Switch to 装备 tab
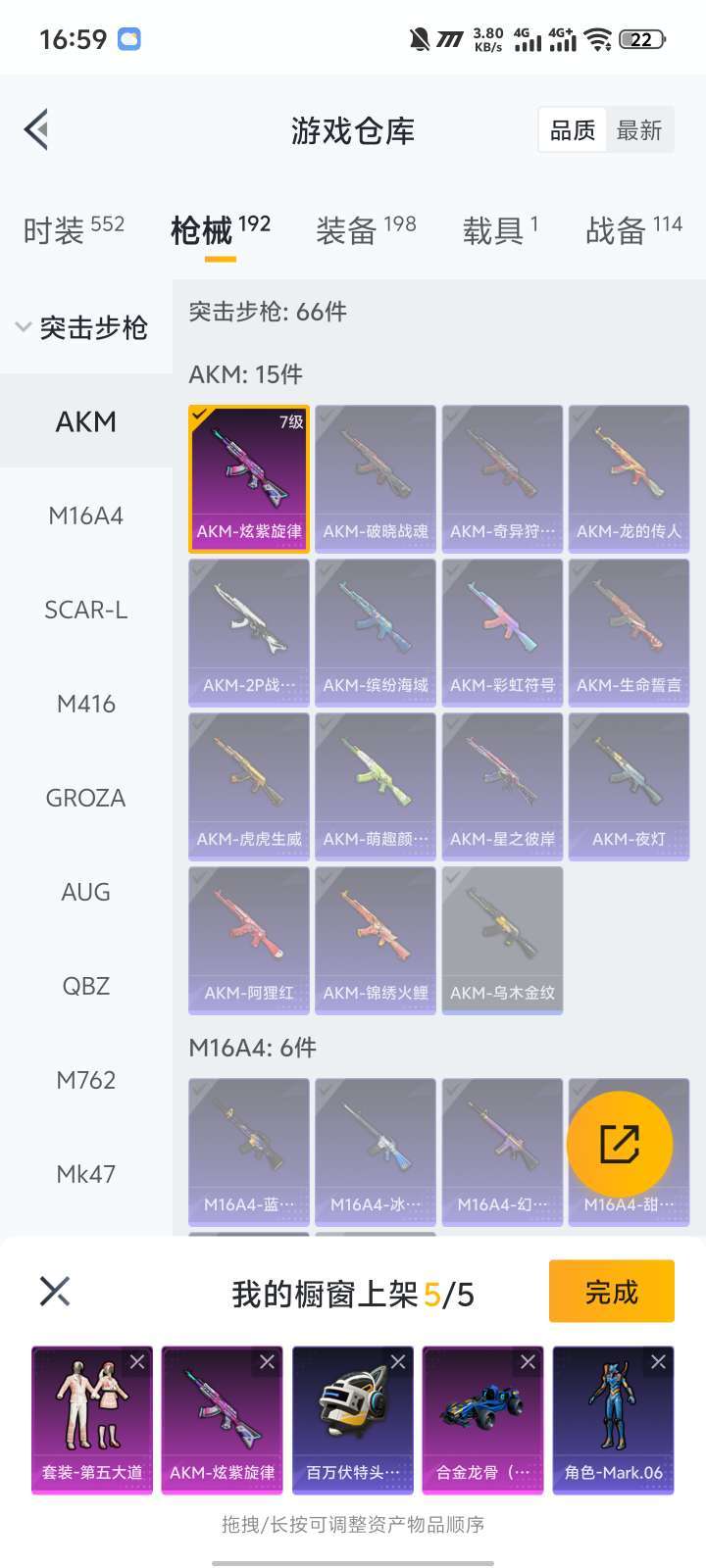 366,230
